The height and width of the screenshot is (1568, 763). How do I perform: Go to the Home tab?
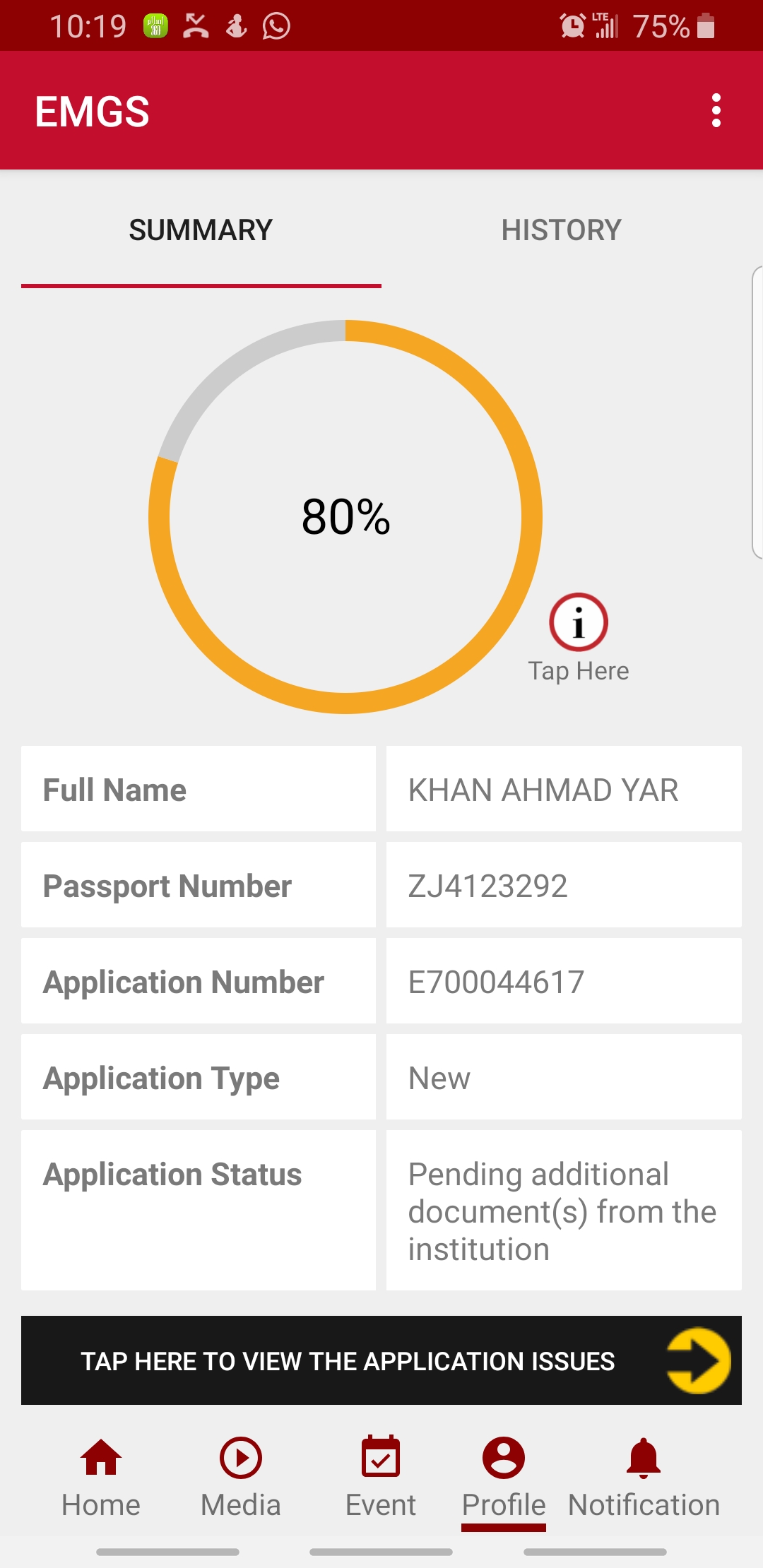101,1478
